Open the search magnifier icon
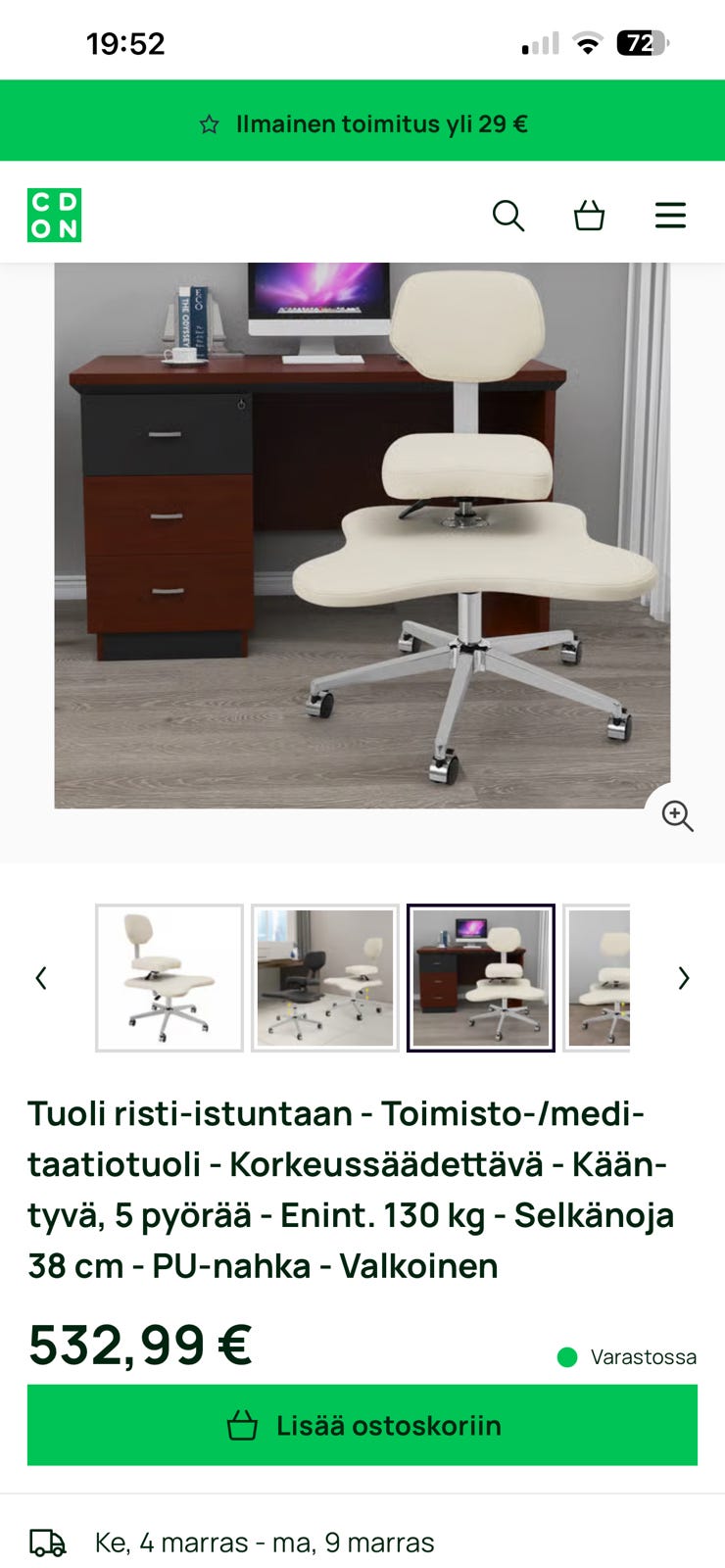 [x=508, y=216]
